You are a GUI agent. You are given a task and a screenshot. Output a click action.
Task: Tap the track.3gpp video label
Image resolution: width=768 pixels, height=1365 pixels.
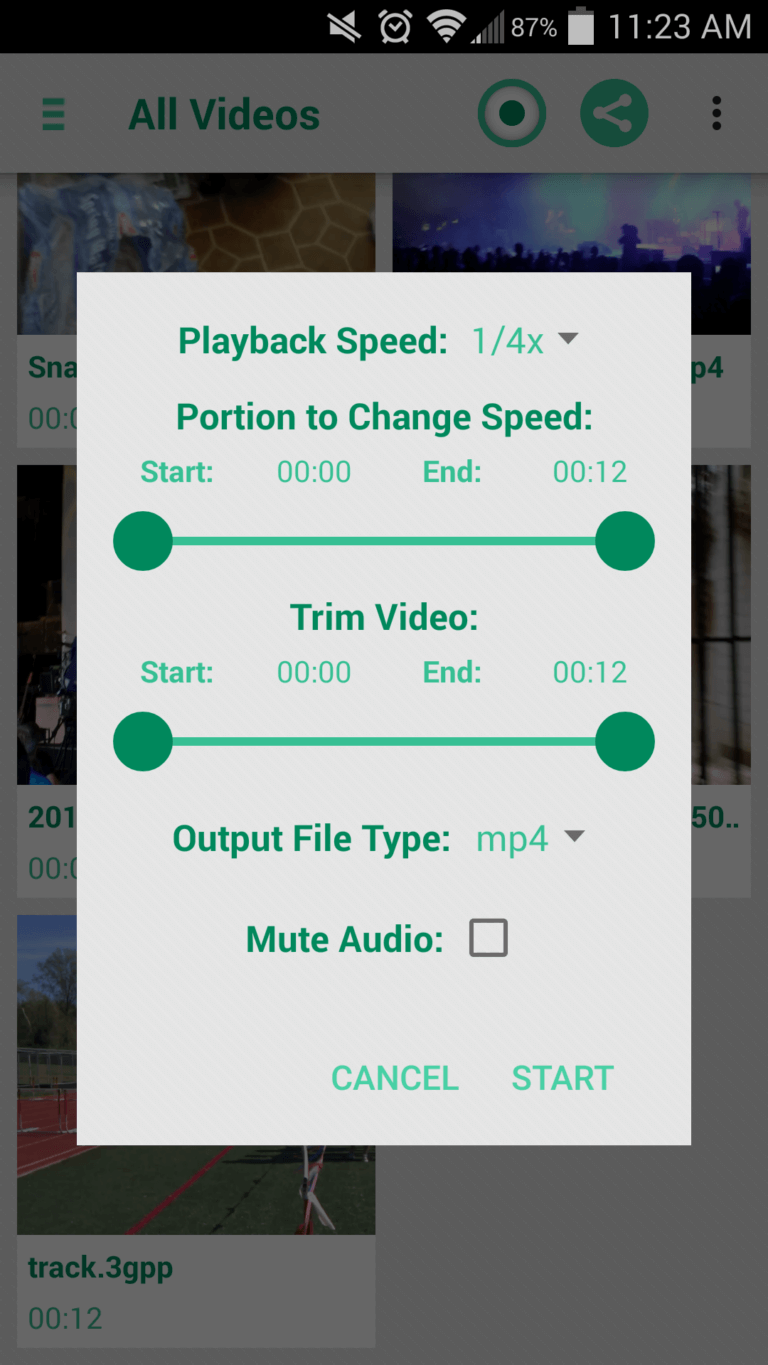(99, 1267)
